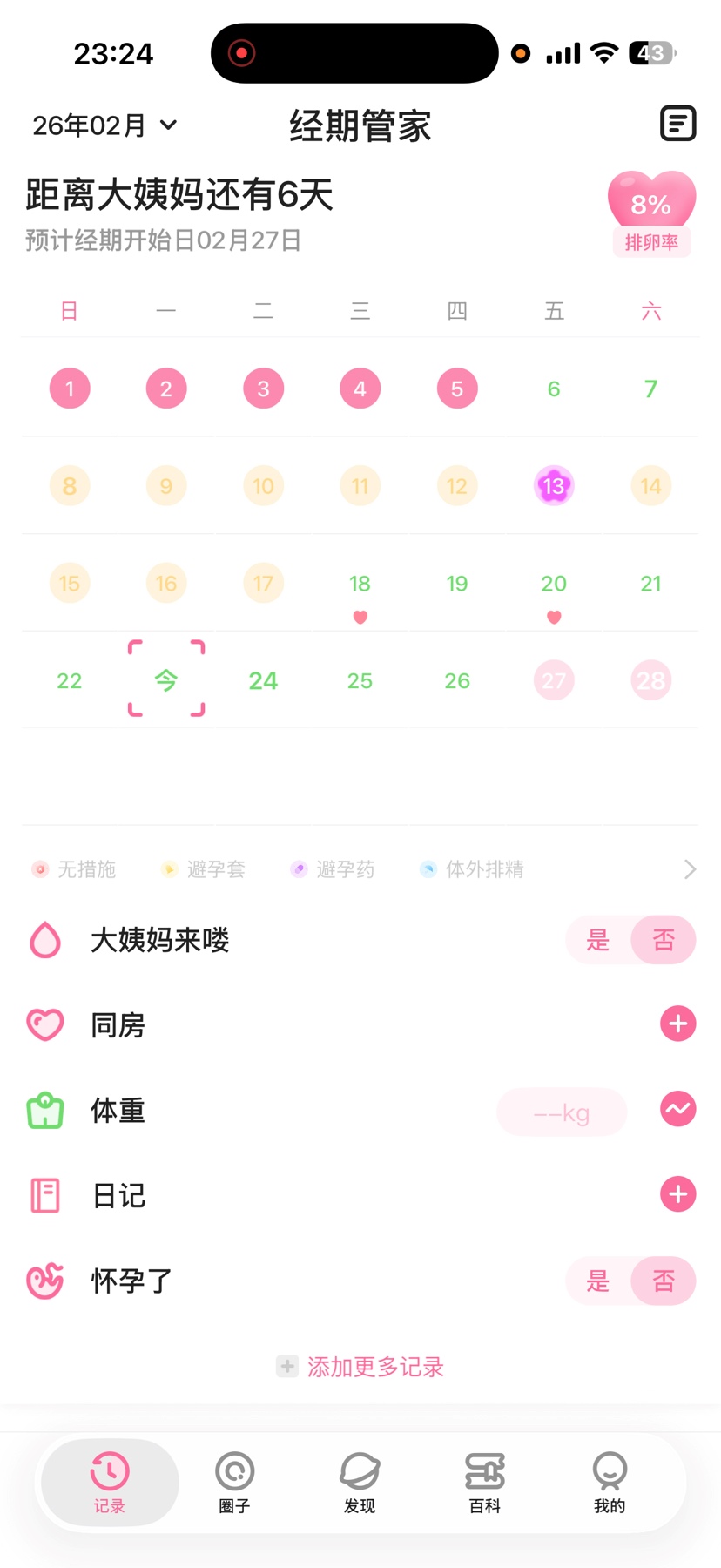Image resolution: width=721 pixels, height=1568 pixels.
Task: Switch to the 圈子 tab
Action: (234, 1482)
